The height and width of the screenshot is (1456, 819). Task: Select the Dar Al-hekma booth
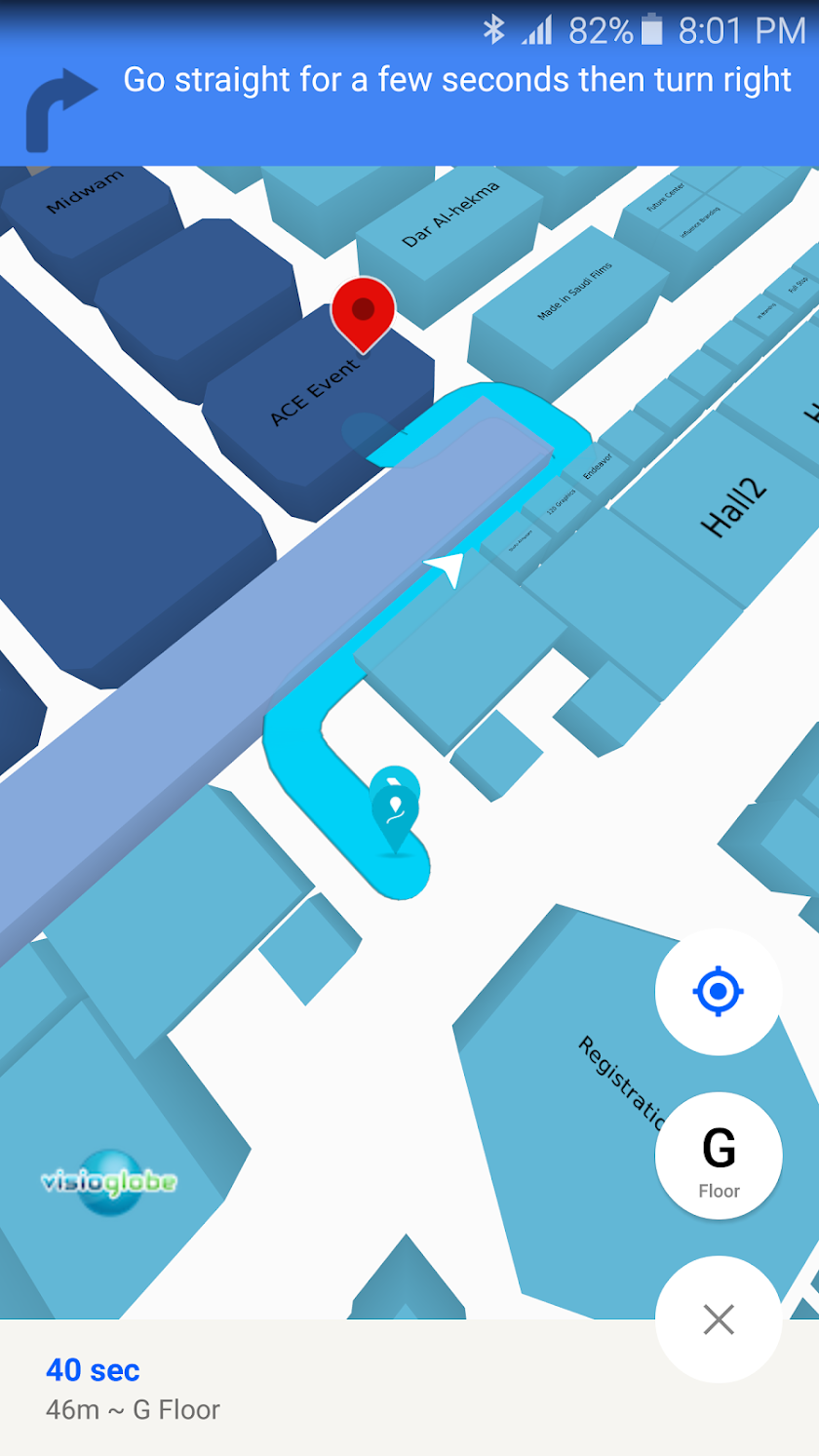pos(450,216)
